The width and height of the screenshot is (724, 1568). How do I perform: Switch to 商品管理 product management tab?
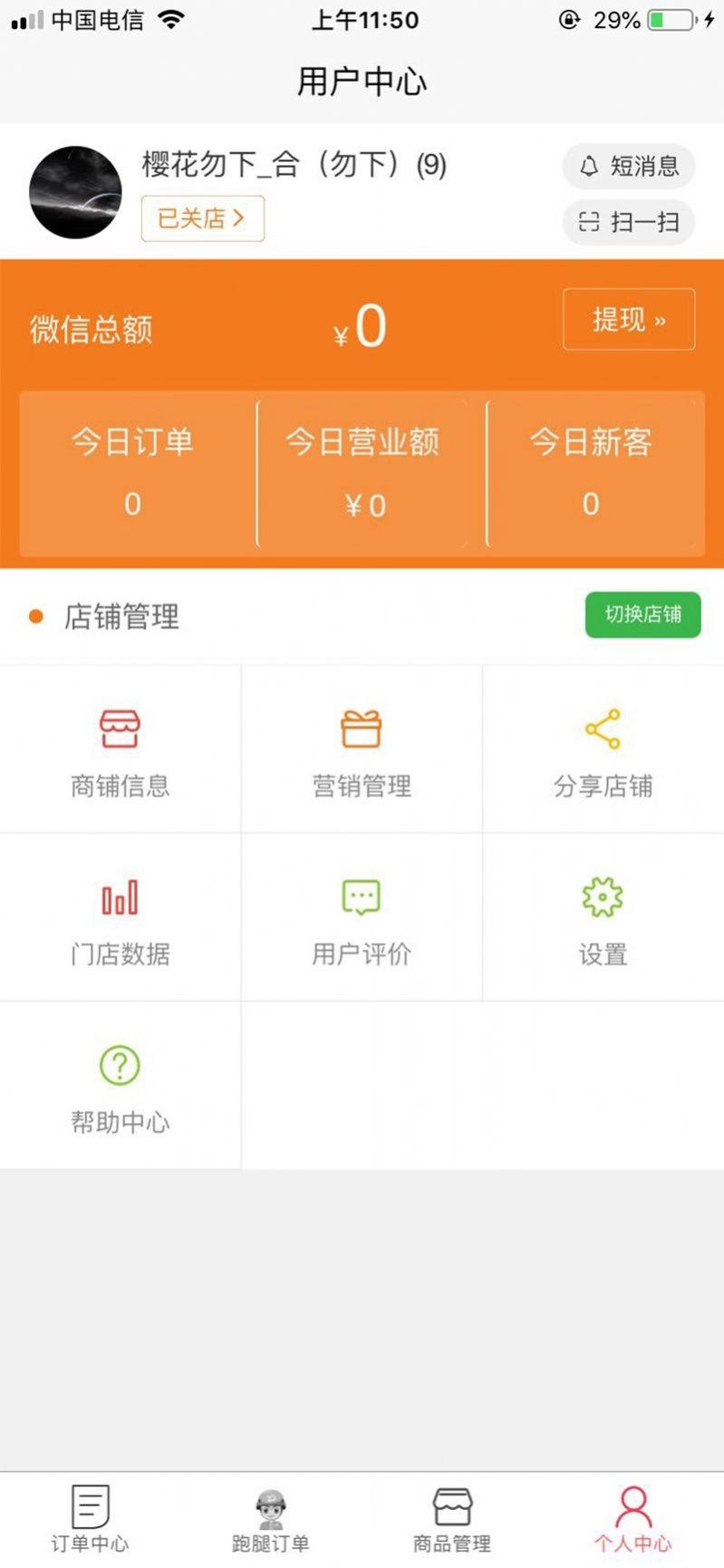point(452,1516)
